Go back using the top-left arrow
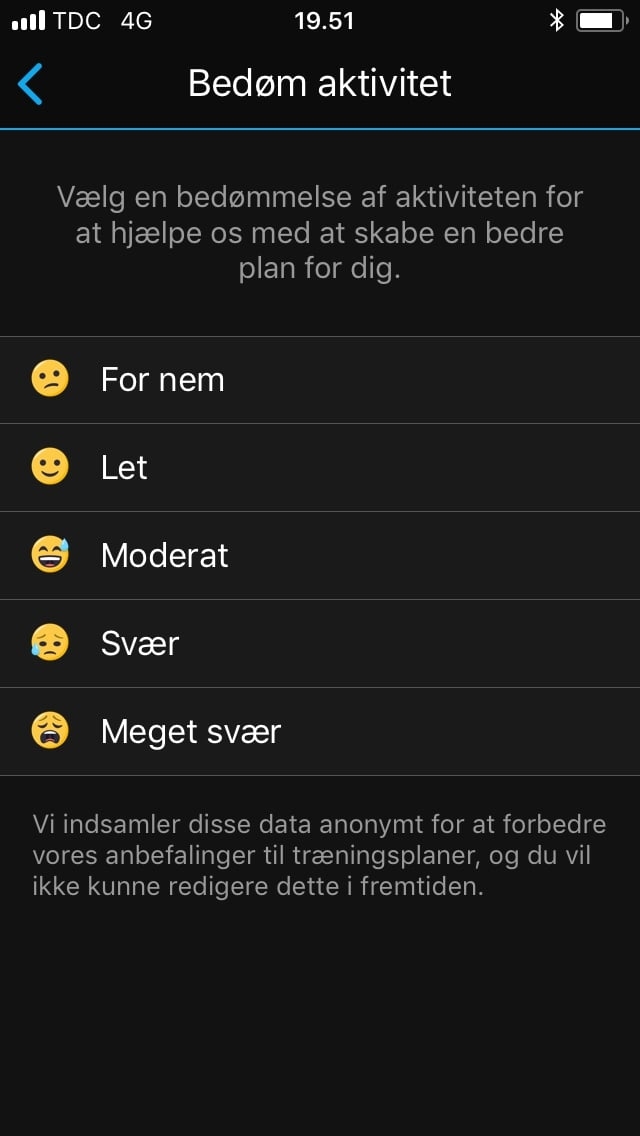Viewport: 640px width, 1136px height. click(31, 84)
